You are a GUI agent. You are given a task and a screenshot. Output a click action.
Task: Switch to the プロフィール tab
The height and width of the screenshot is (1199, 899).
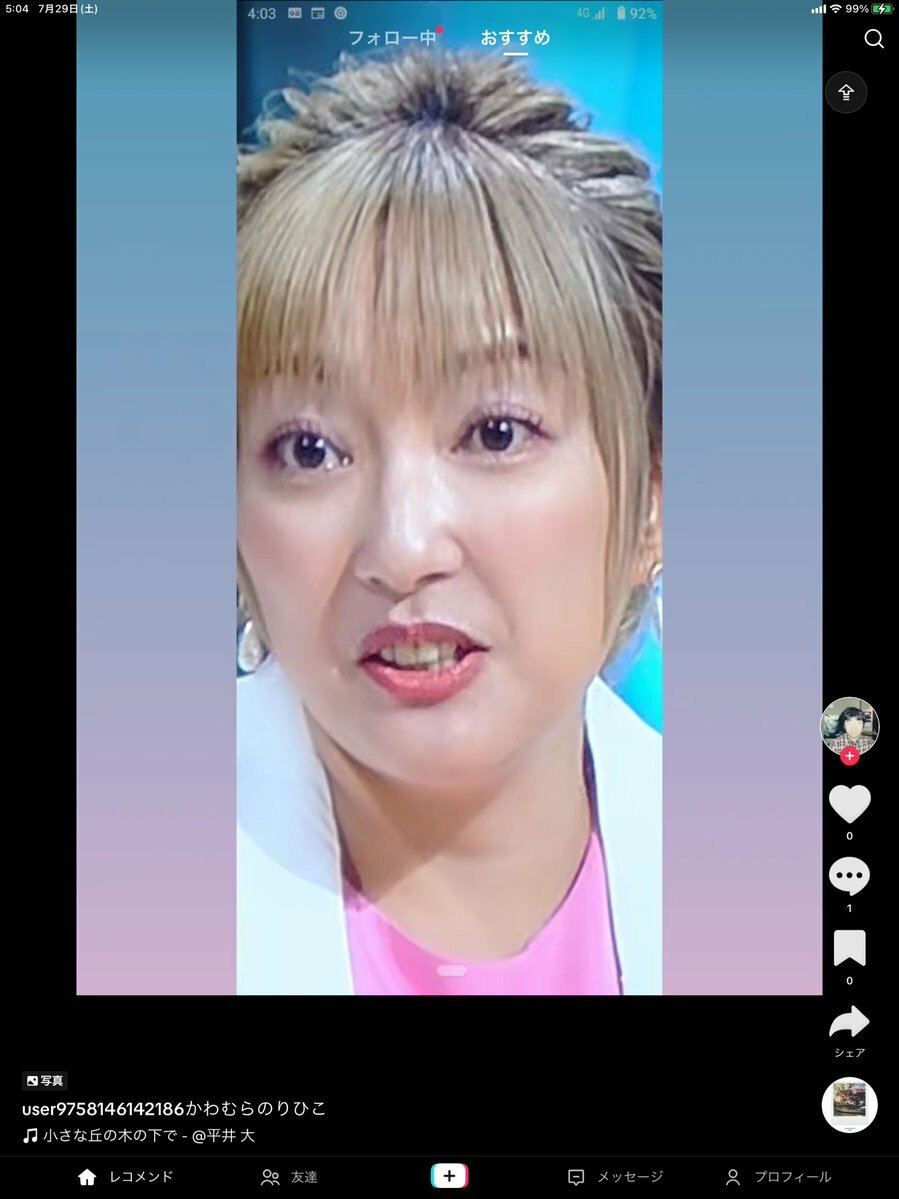pyautogui.click(x=778, y=1177)
